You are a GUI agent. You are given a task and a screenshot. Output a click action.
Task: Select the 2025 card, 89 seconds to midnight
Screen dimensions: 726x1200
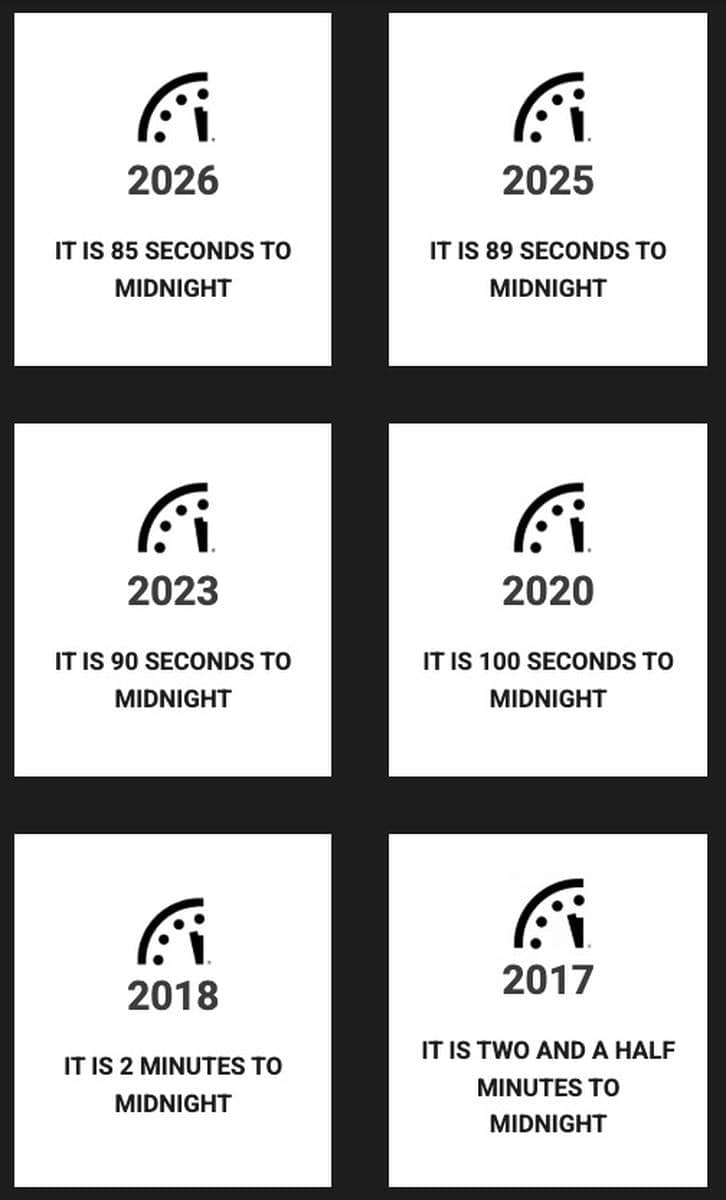point(547,190)
